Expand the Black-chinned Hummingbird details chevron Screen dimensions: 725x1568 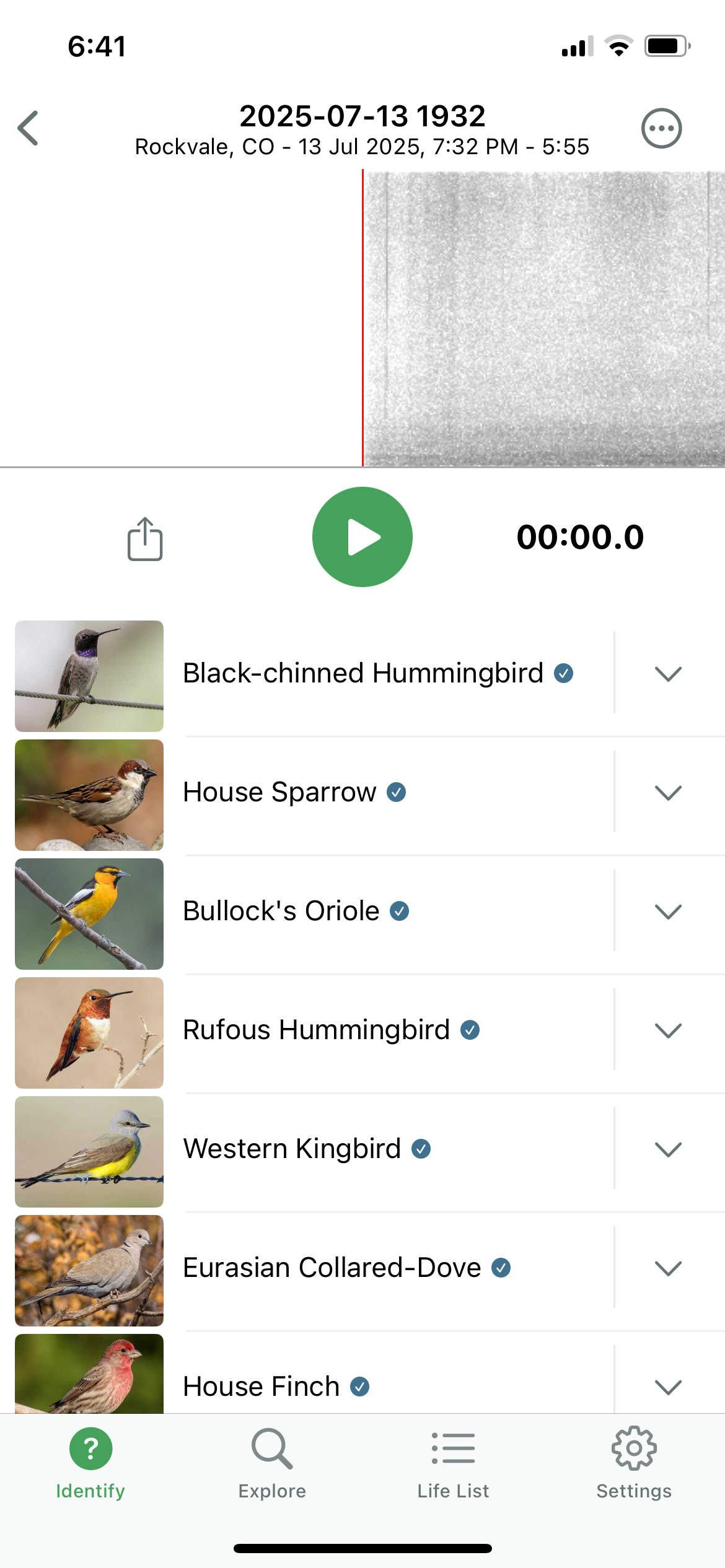click(x=668, y=673)
